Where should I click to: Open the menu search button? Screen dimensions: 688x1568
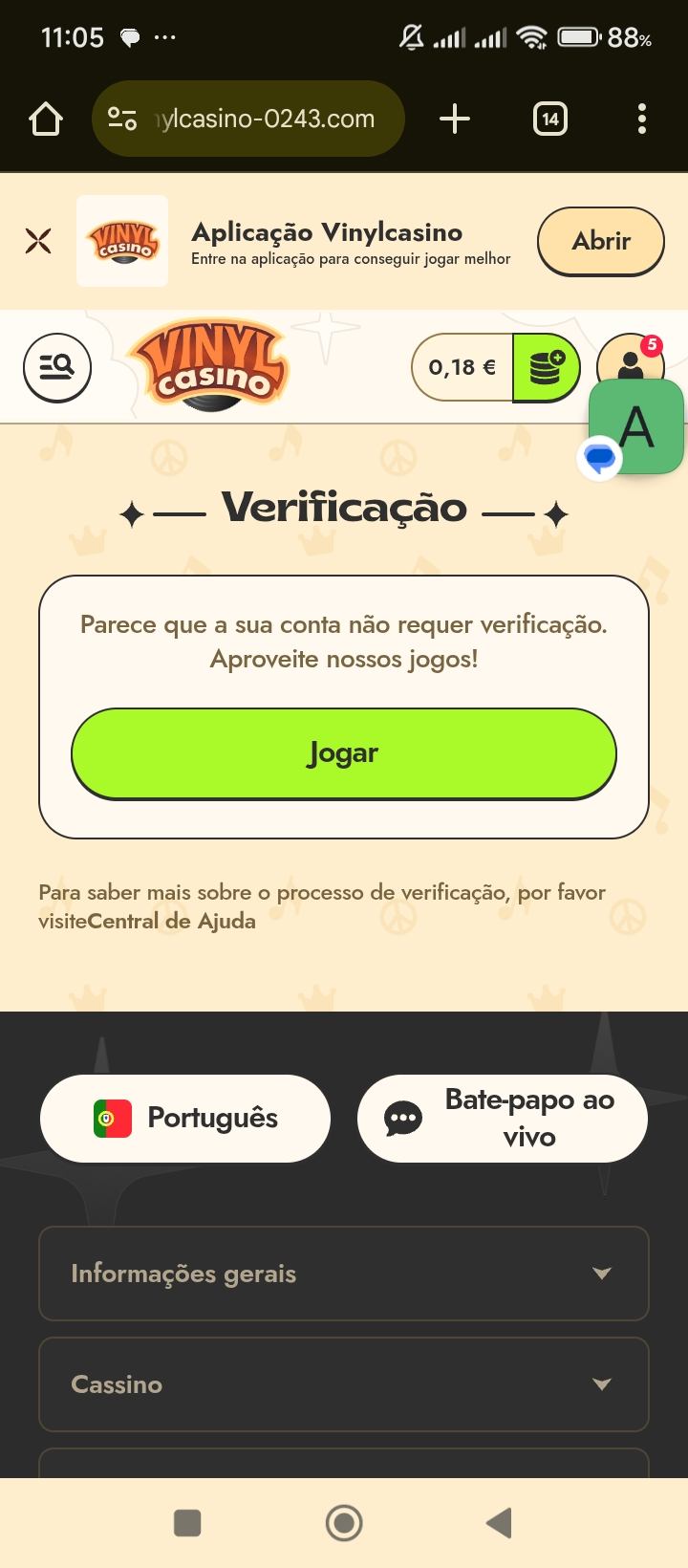[x=57, y=367]
